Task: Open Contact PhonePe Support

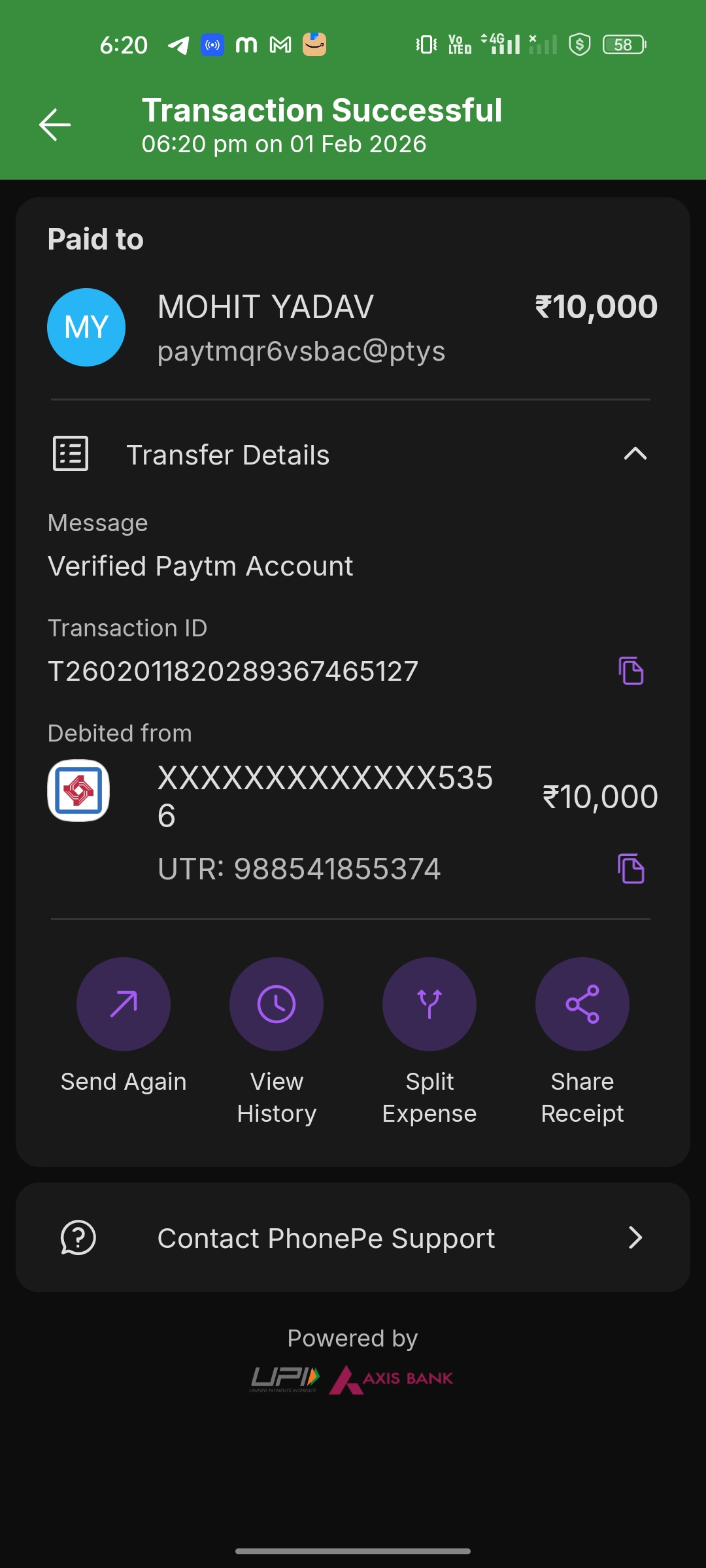Action: 353,1237
